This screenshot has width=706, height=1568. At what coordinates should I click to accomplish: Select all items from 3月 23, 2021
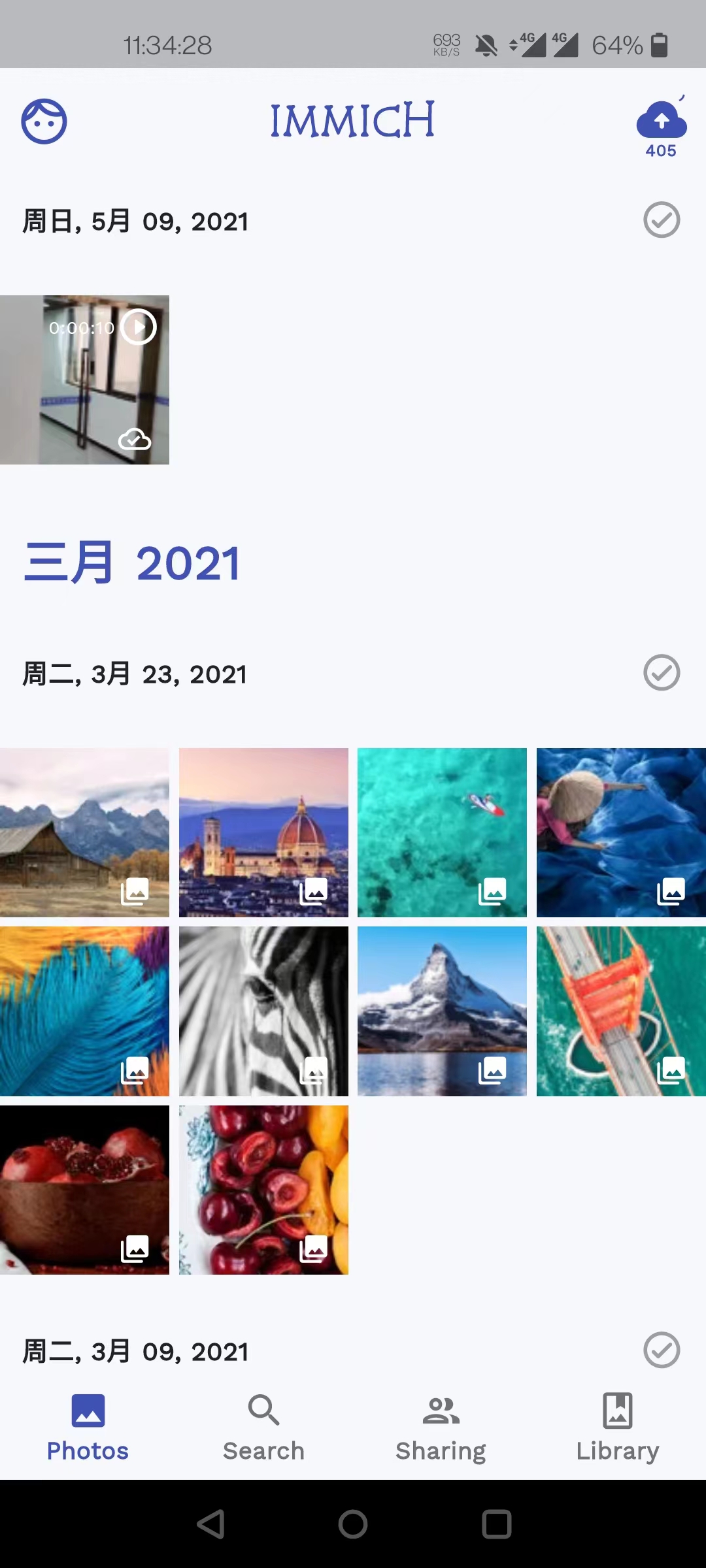tap(661, 673)
